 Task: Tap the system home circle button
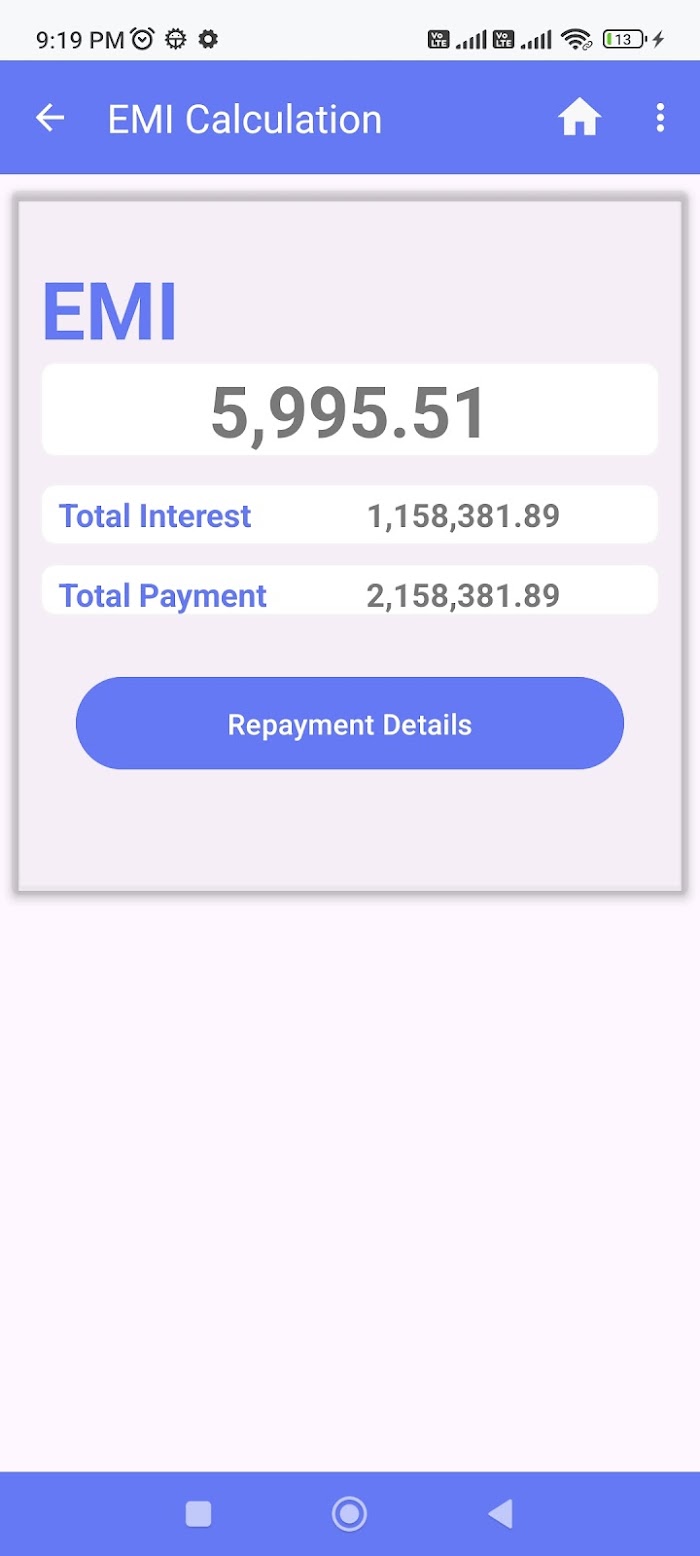tap(350, 1514)
